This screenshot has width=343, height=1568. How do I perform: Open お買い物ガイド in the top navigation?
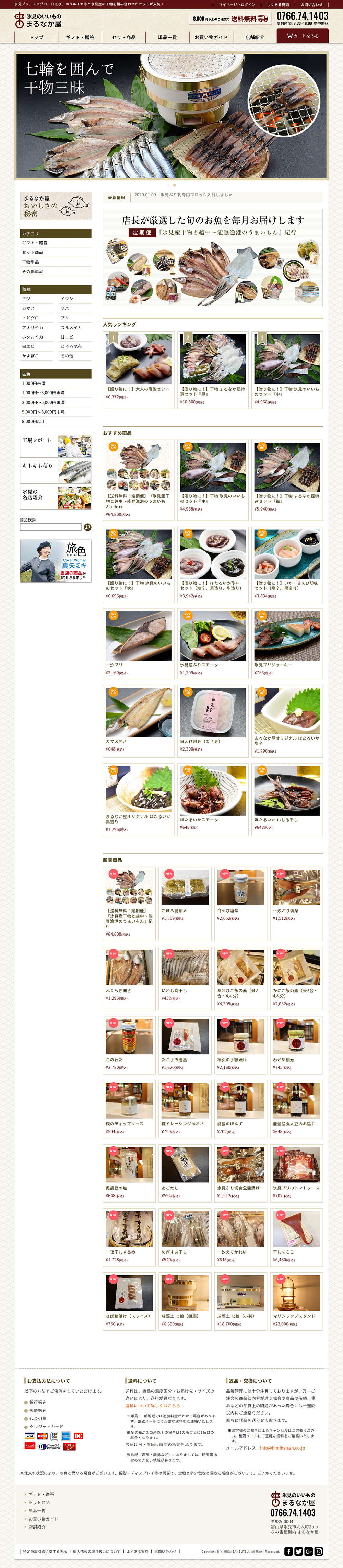211,38
